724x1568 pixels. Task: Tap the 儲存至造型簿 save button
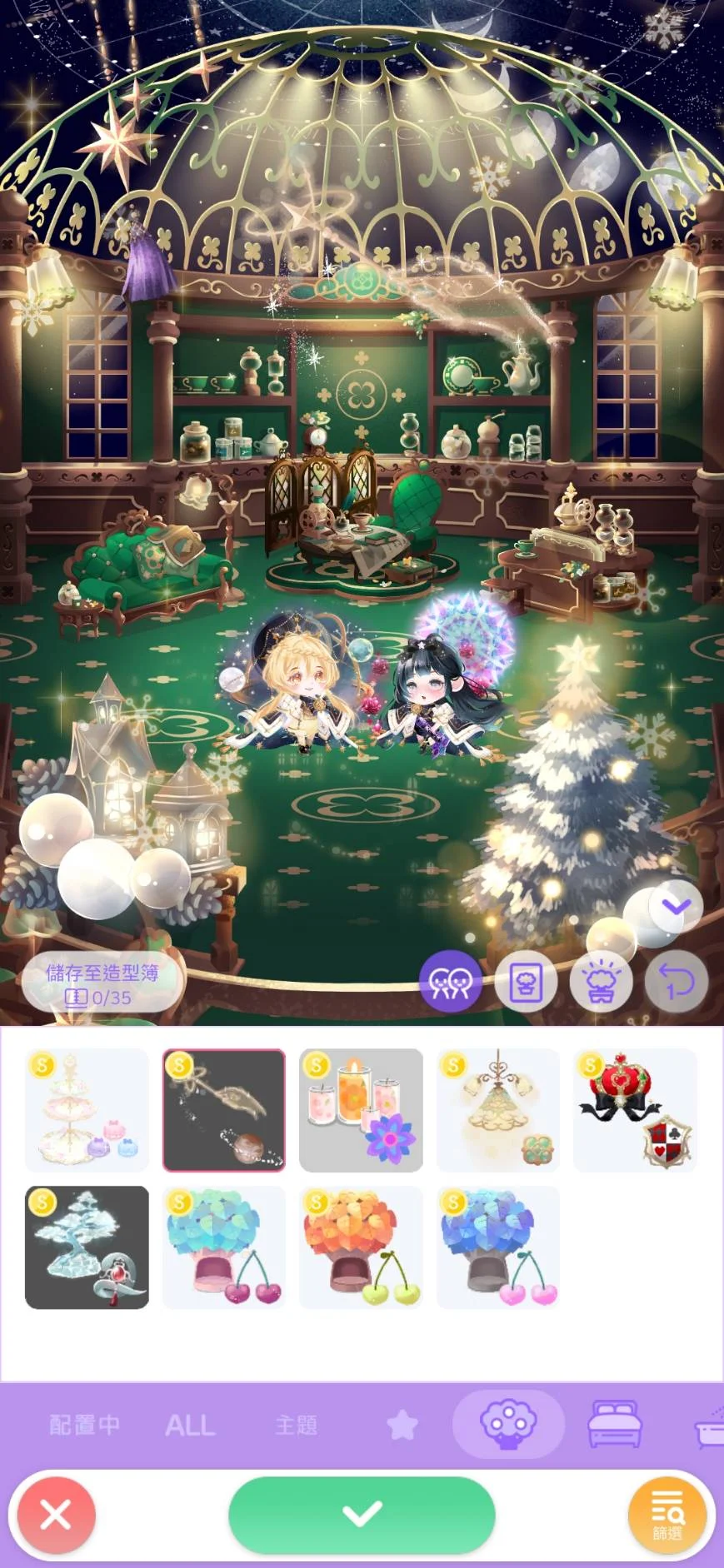click(x=102, y=983)
